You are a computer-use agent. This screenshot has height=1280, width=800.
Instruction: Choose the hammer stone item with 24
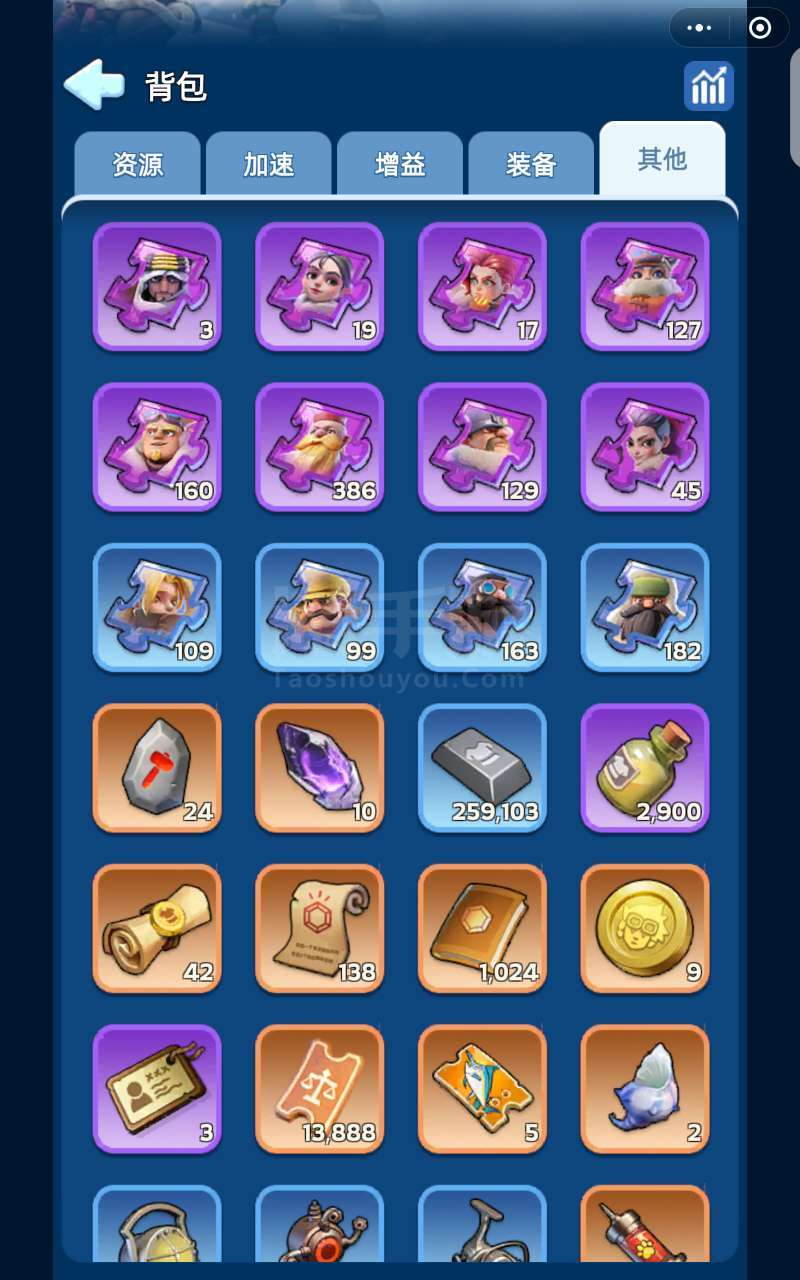coord(157,768)
